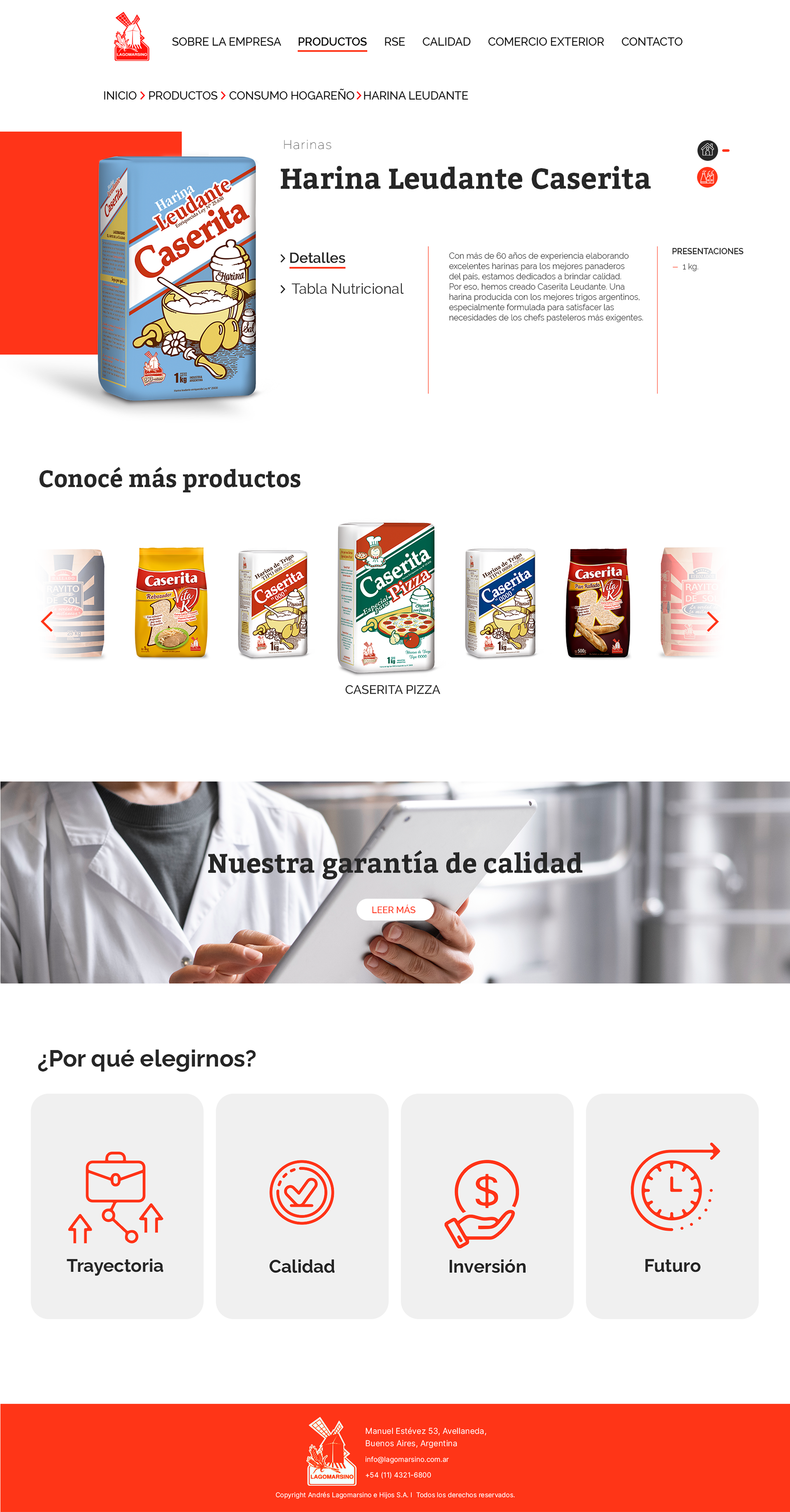Tap the Leer Más button

coord(395,909)
